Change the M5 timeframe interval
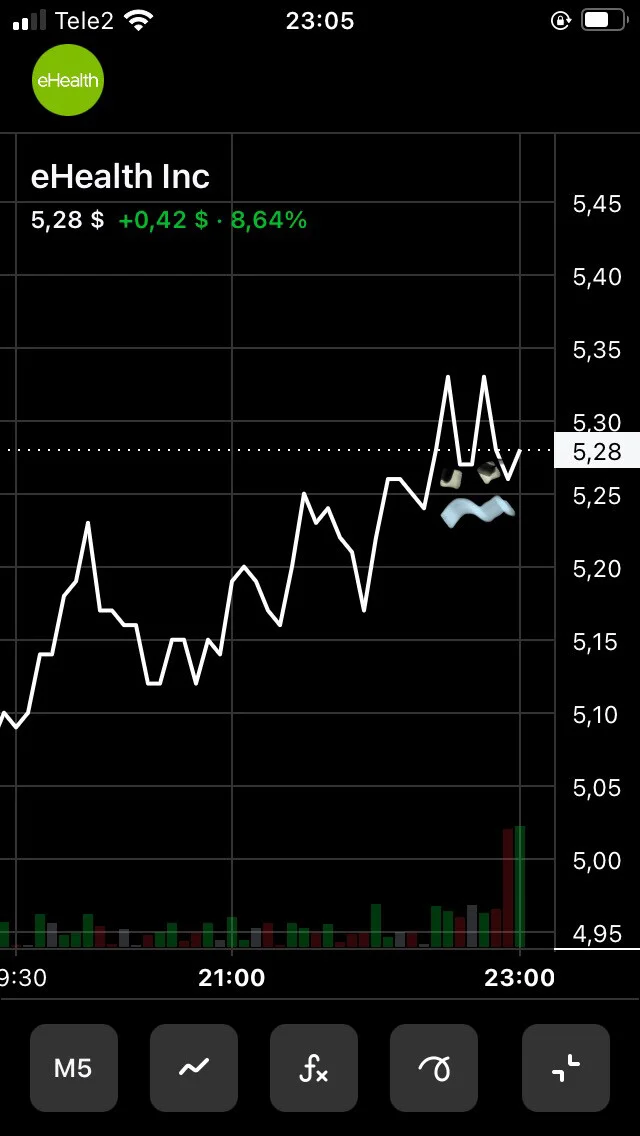Screen dimensions: 640x1136 coord(73,1068)
